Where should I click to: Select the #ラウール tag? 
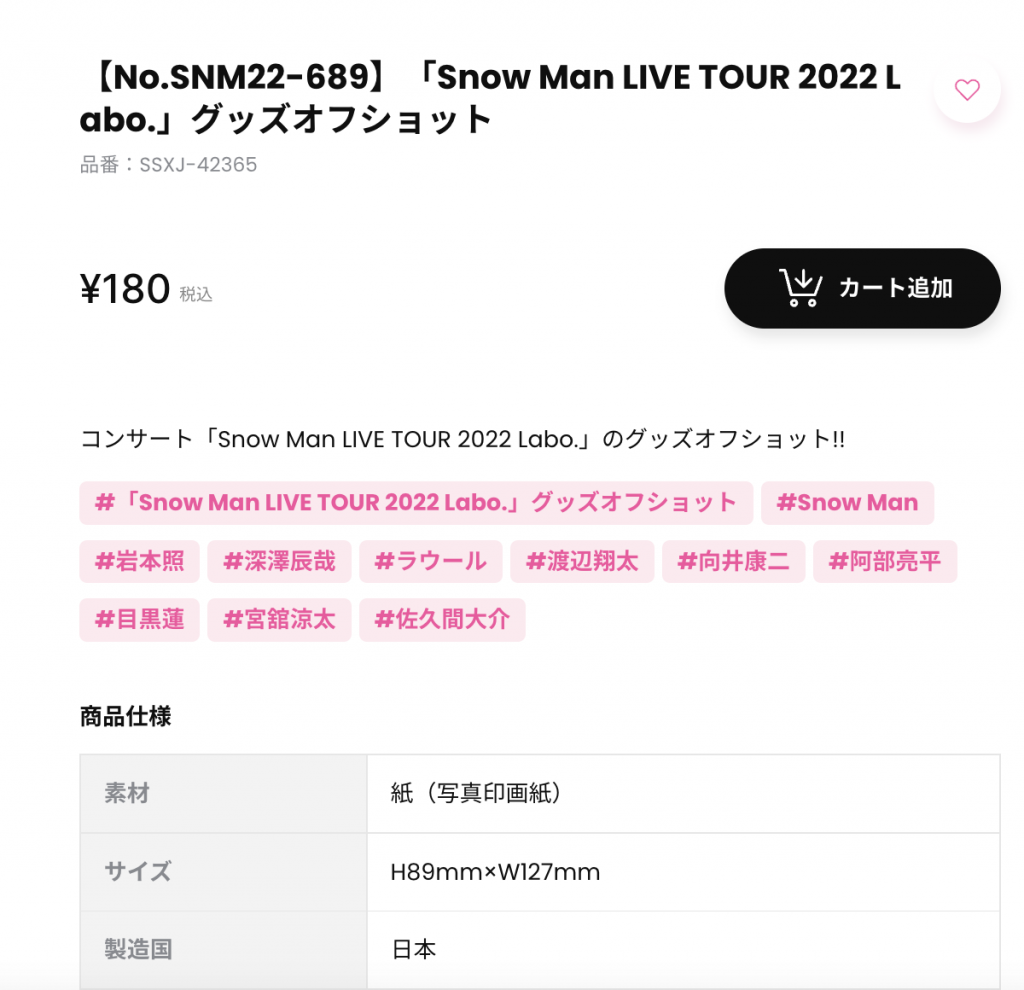click(430, 561)
